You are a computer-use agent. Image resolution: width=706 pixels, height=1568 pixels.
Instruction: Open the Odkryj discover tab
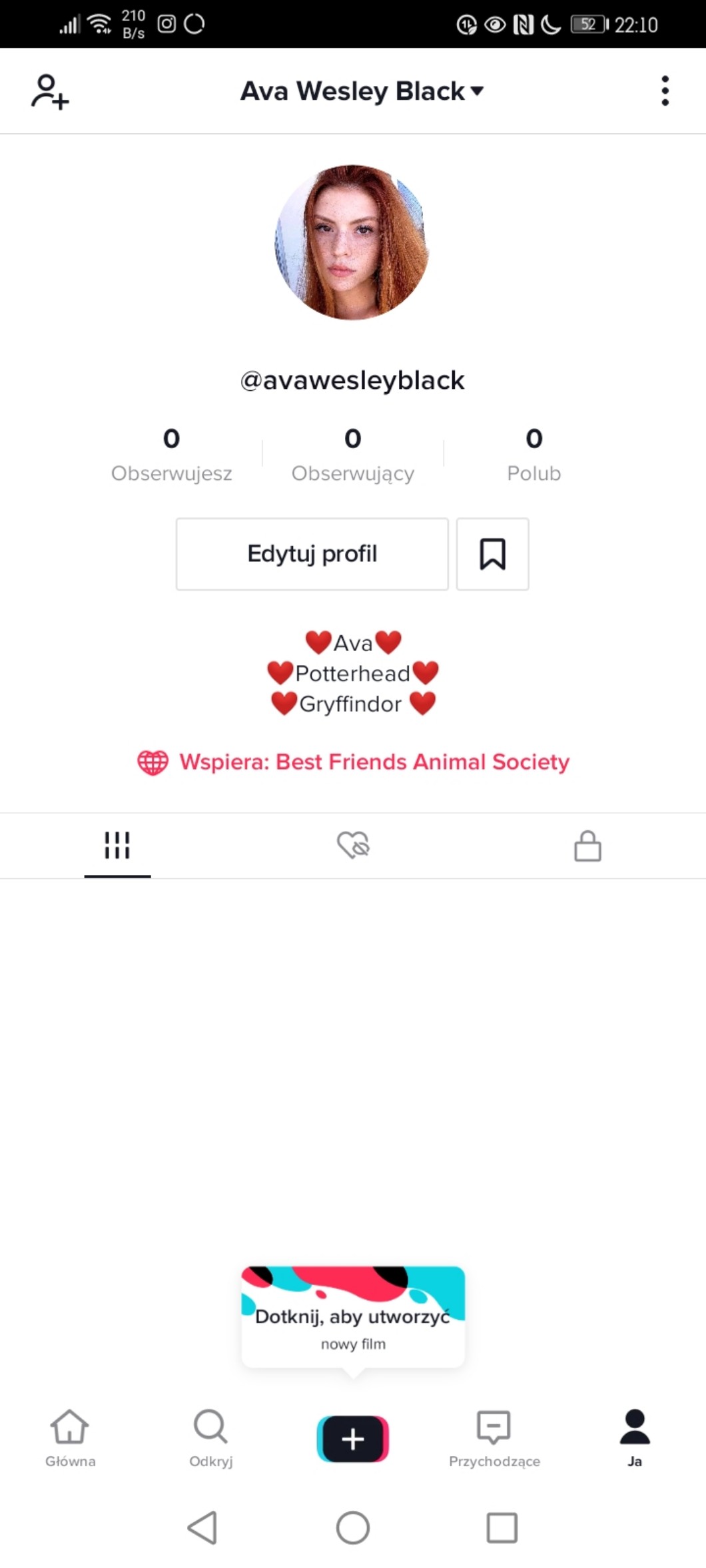coord(210,1437)
